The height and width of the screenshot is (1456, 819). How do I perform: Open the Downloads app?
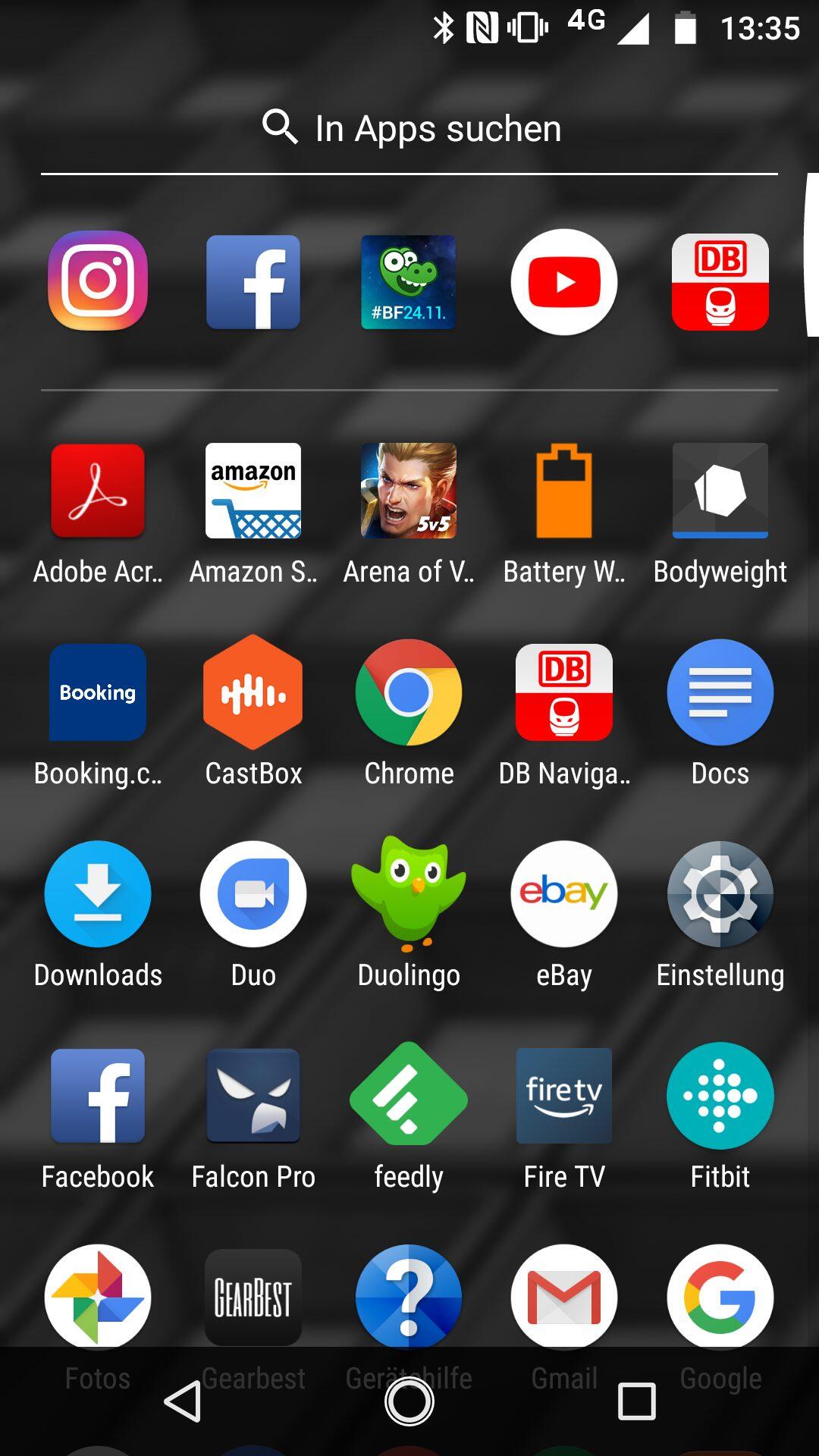pos(98,894)
